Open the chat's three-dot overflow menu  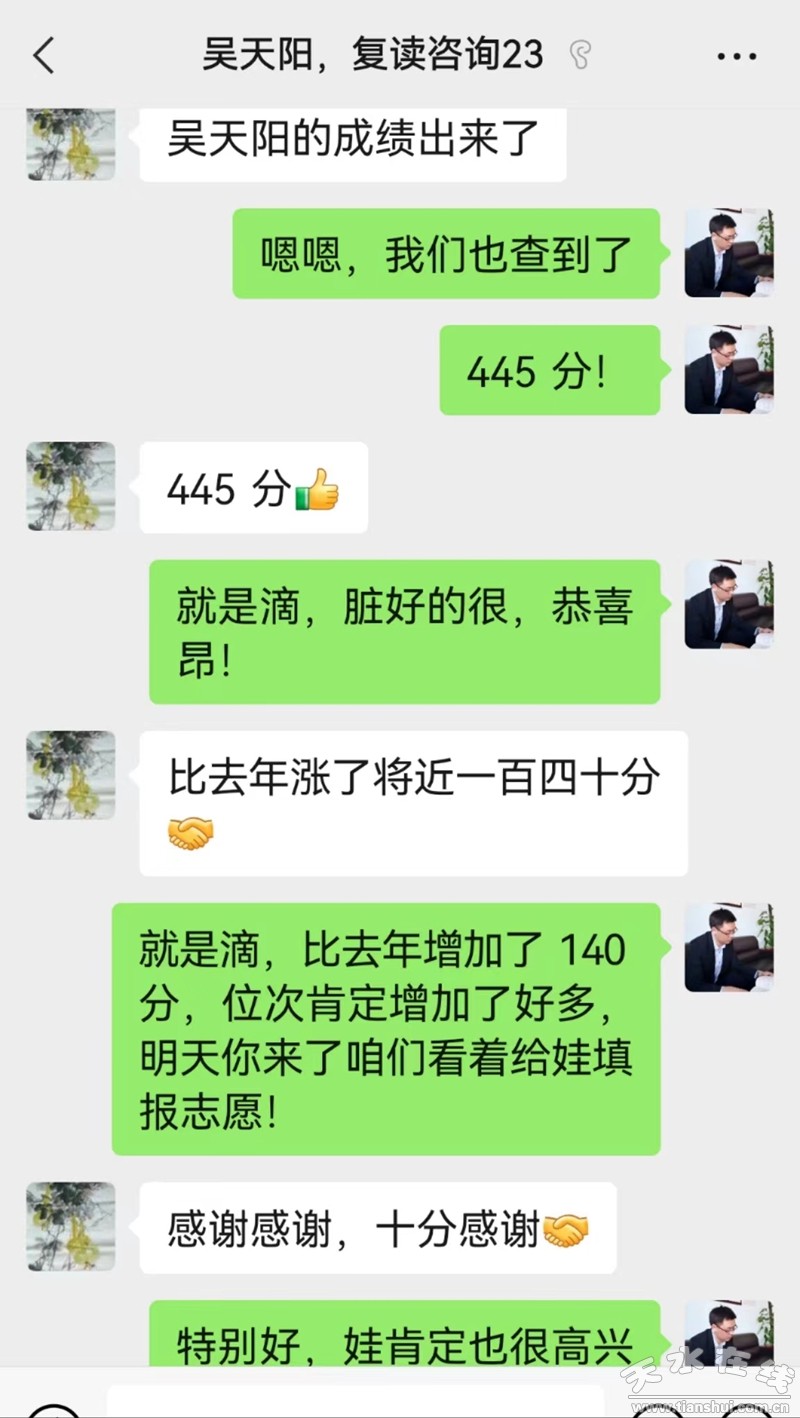click(x=737, y=57)
